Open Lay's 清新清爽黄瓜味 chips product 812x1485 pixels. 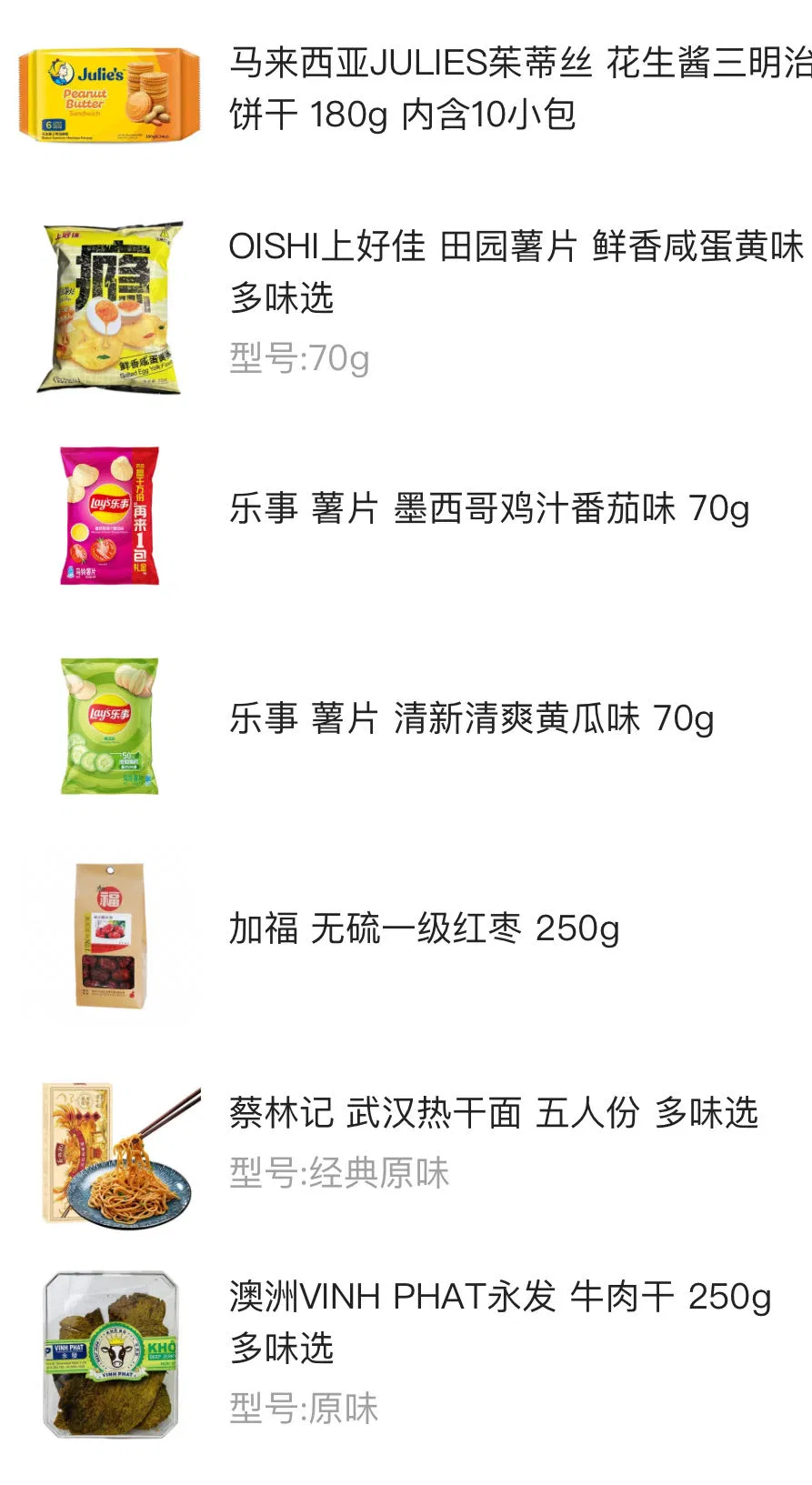coord(471,718)
